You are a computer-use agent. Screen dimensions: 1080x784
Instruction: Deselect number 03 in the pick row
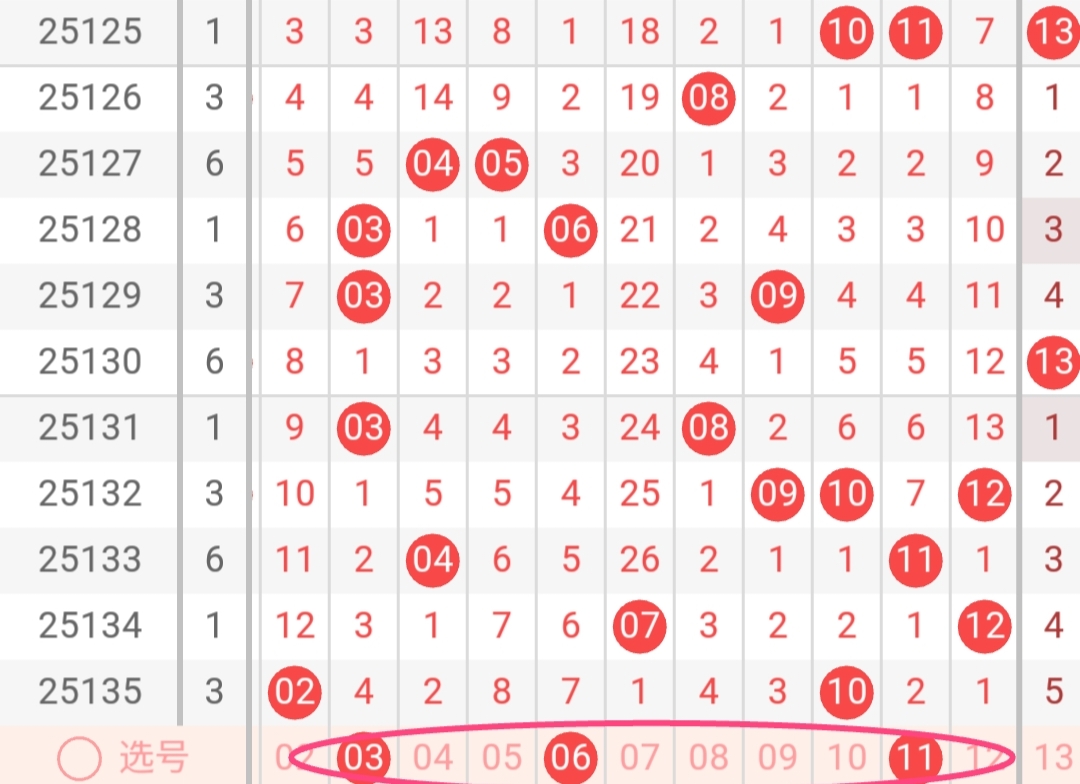[363, 758]
